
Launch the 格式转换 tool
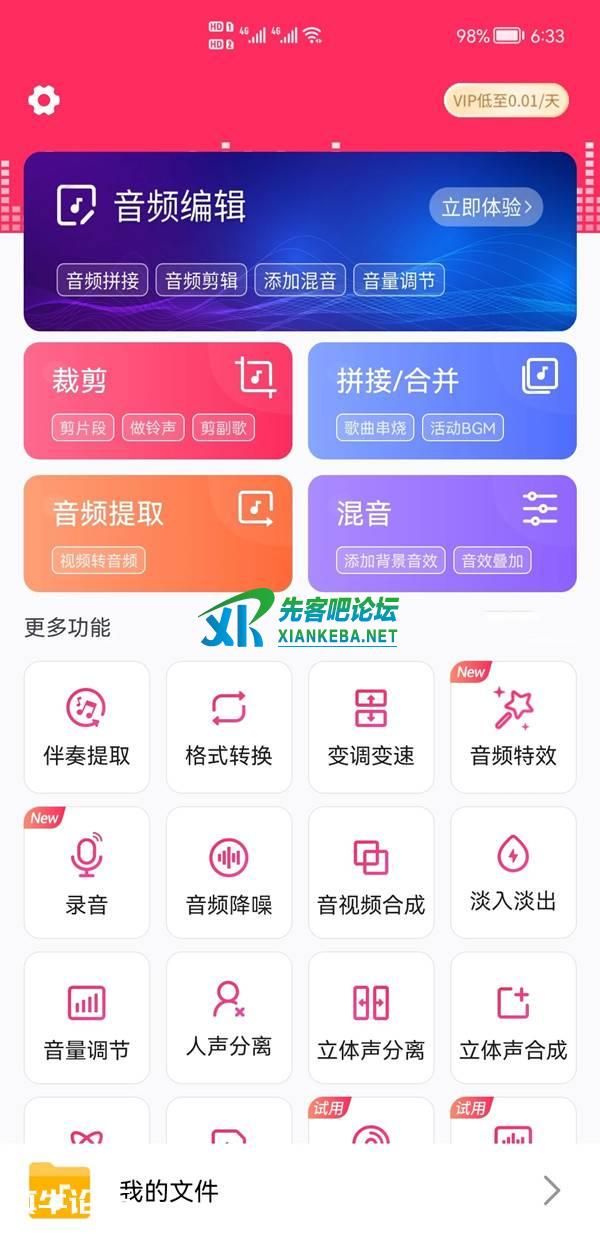tap(229, 727)
